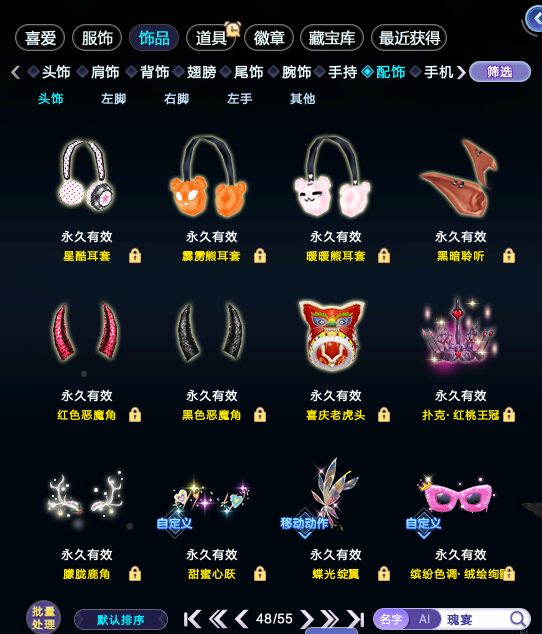
Task: Select the 翅膀 category
Action: coord(201,72)
